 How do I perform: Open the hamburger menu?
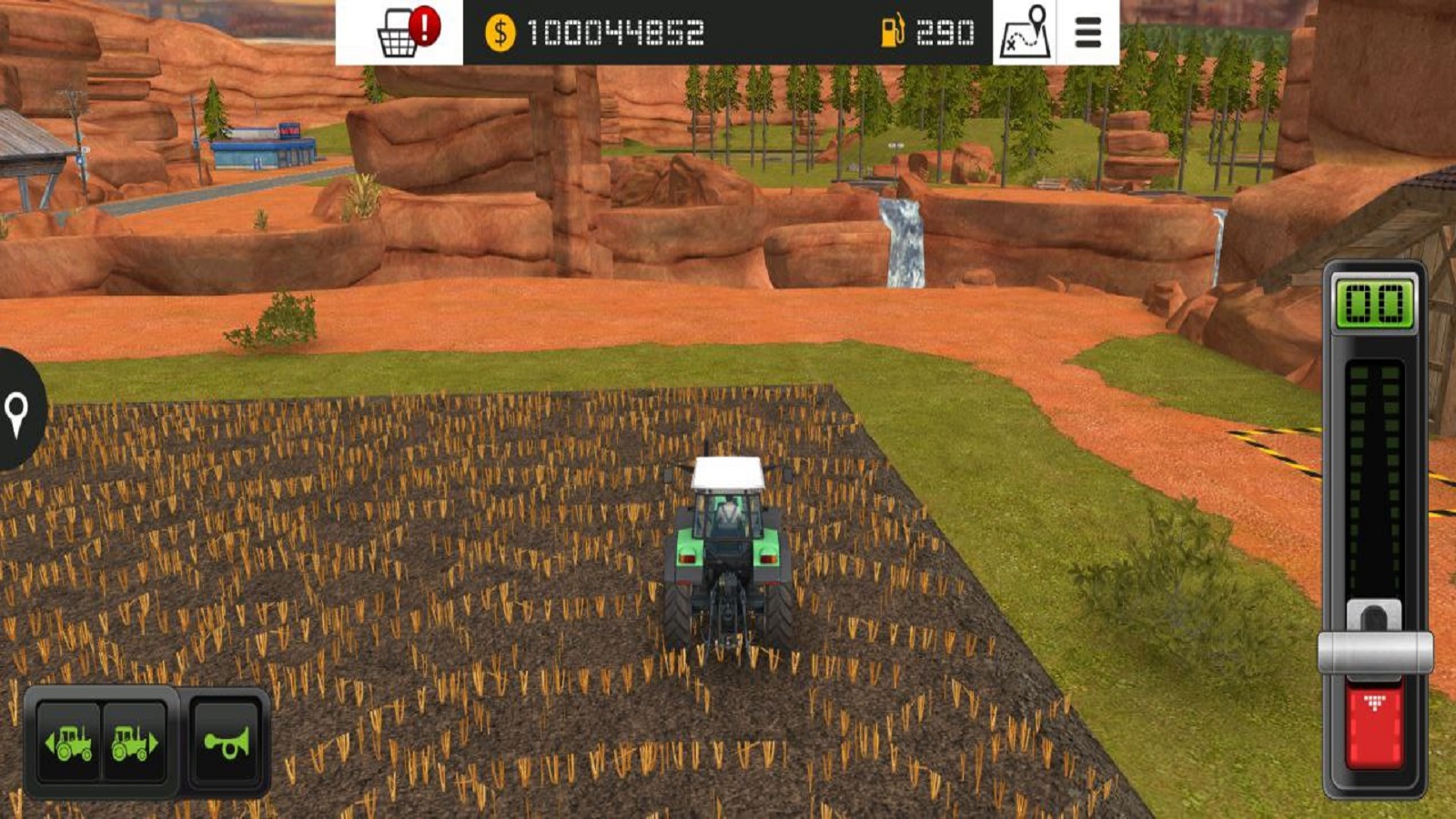coord(1088,33)
